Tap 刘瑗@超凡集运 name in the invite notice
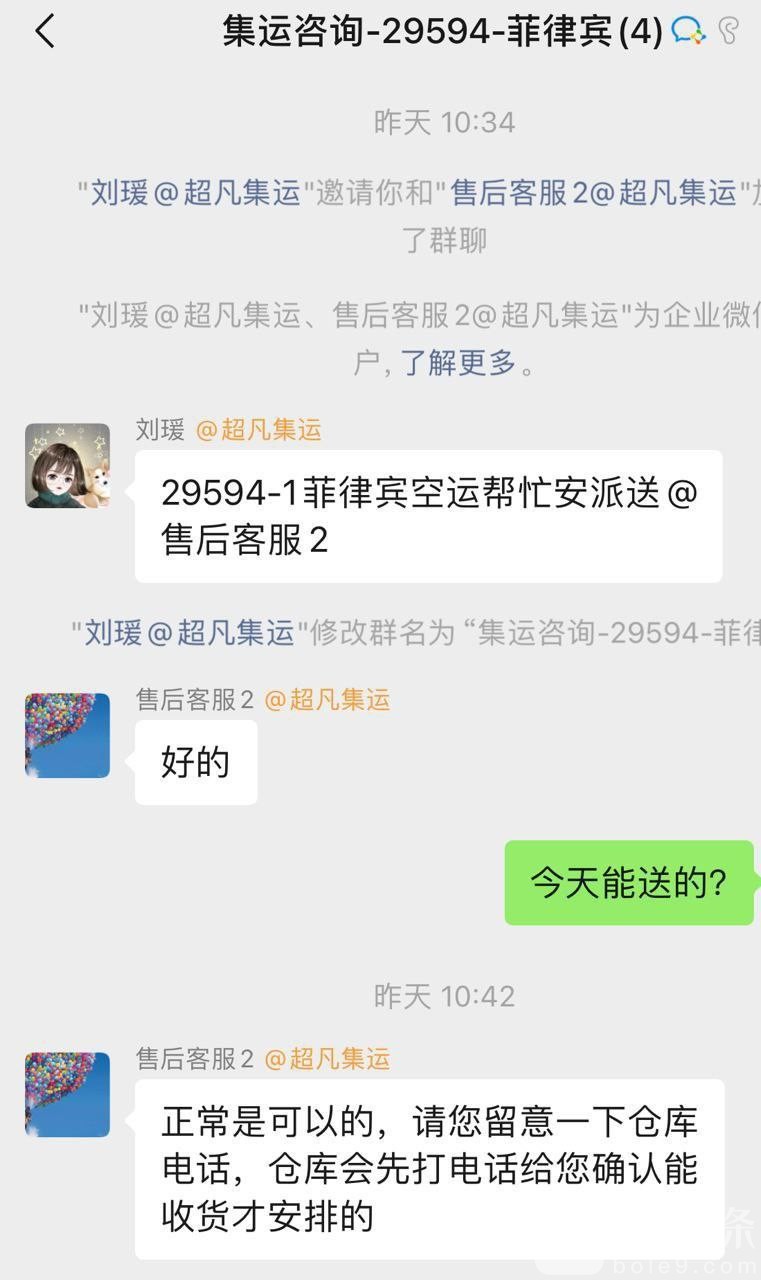Screen dimensions: 761x1280 point(195,192)
